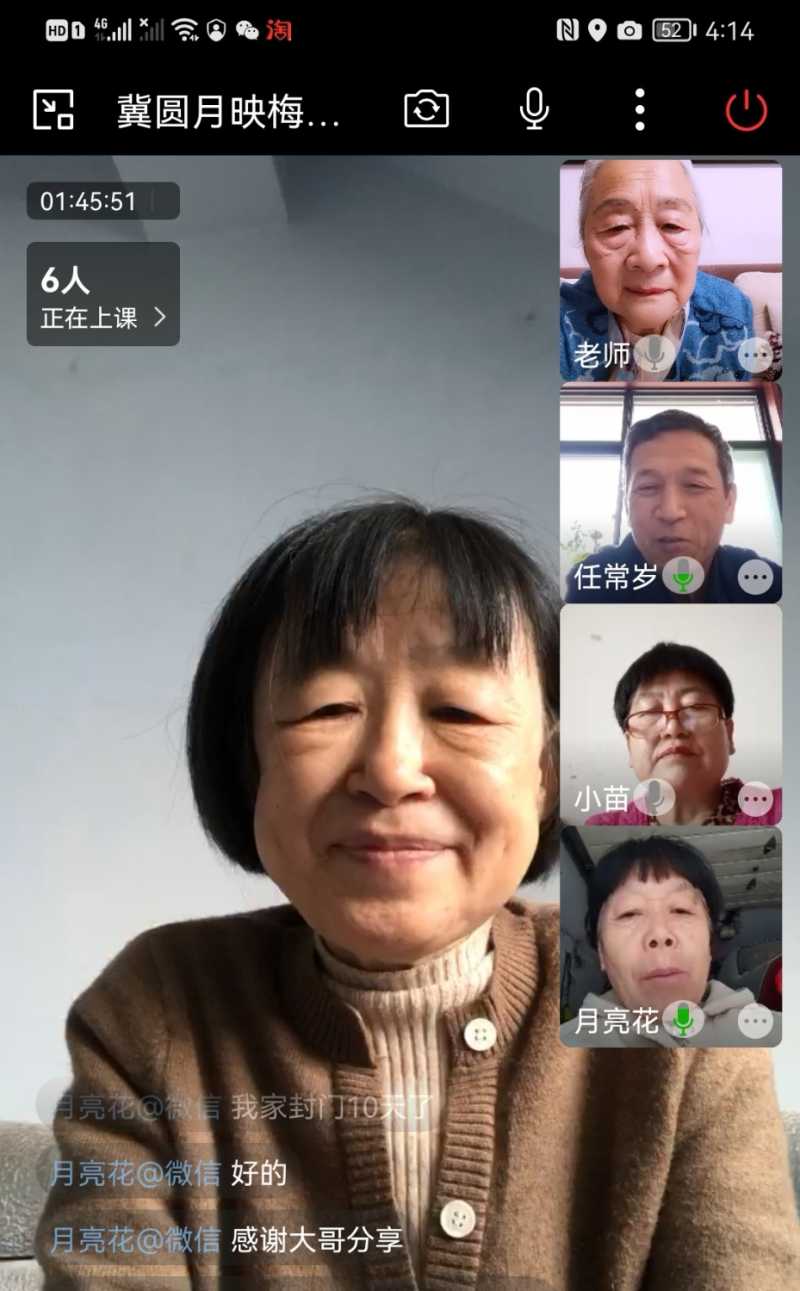Mute the microphone in top bar

pyautogui.click(x=534, y=109)
